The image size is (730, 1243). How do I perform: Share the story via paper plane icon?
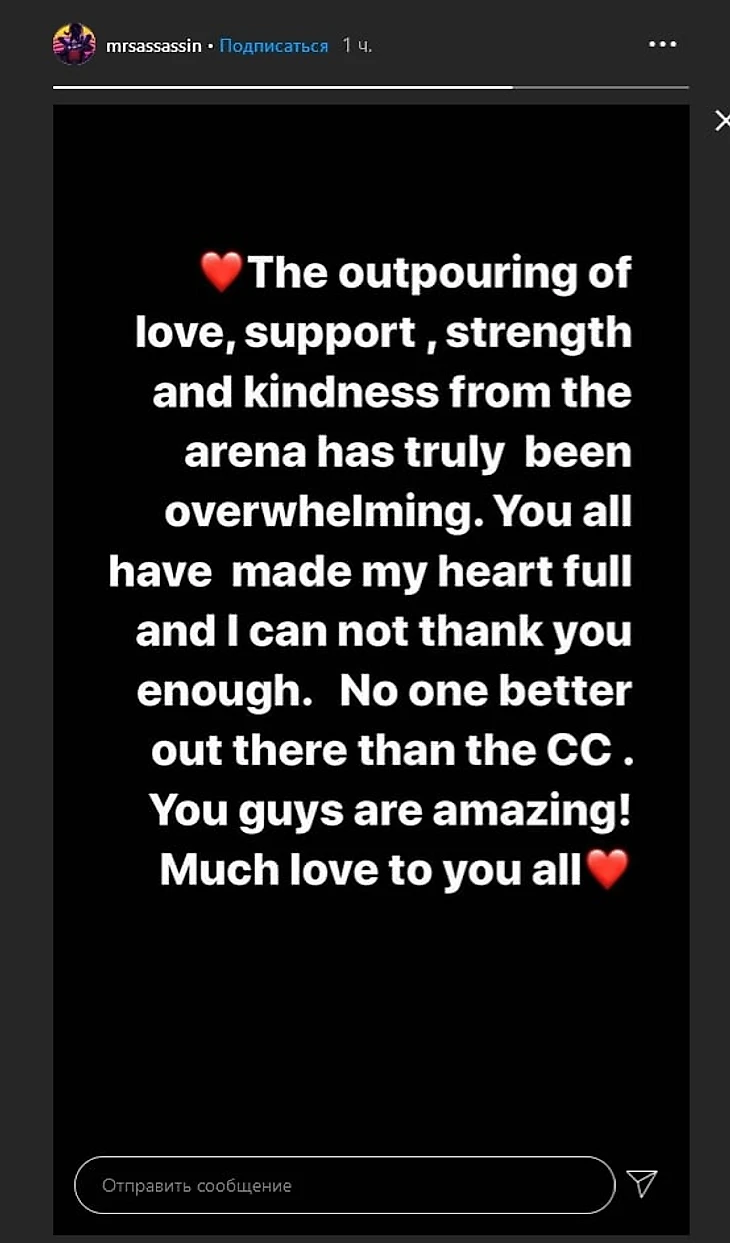click(x=642, y=1184)
